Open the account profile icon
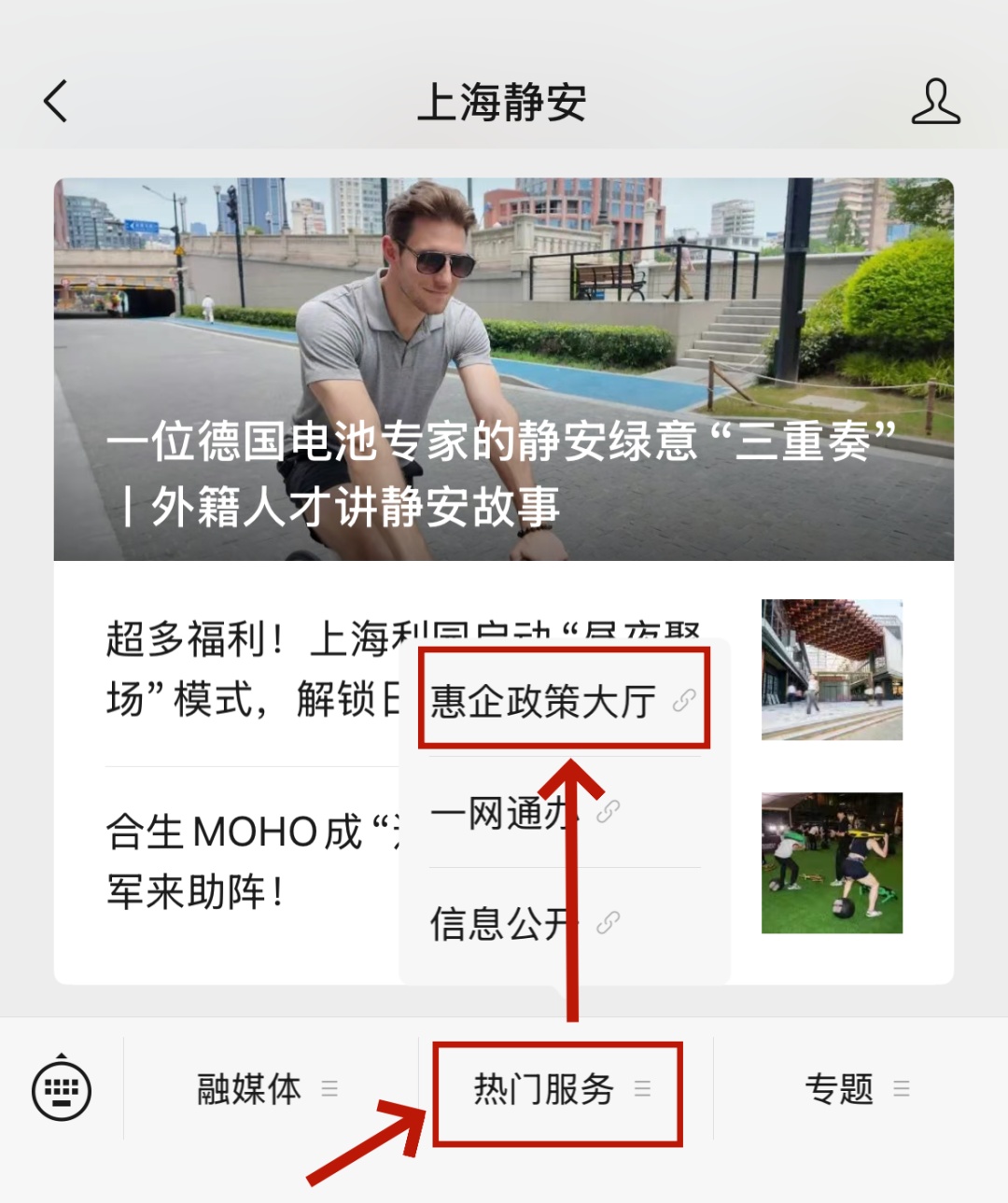 coord(935,101)
